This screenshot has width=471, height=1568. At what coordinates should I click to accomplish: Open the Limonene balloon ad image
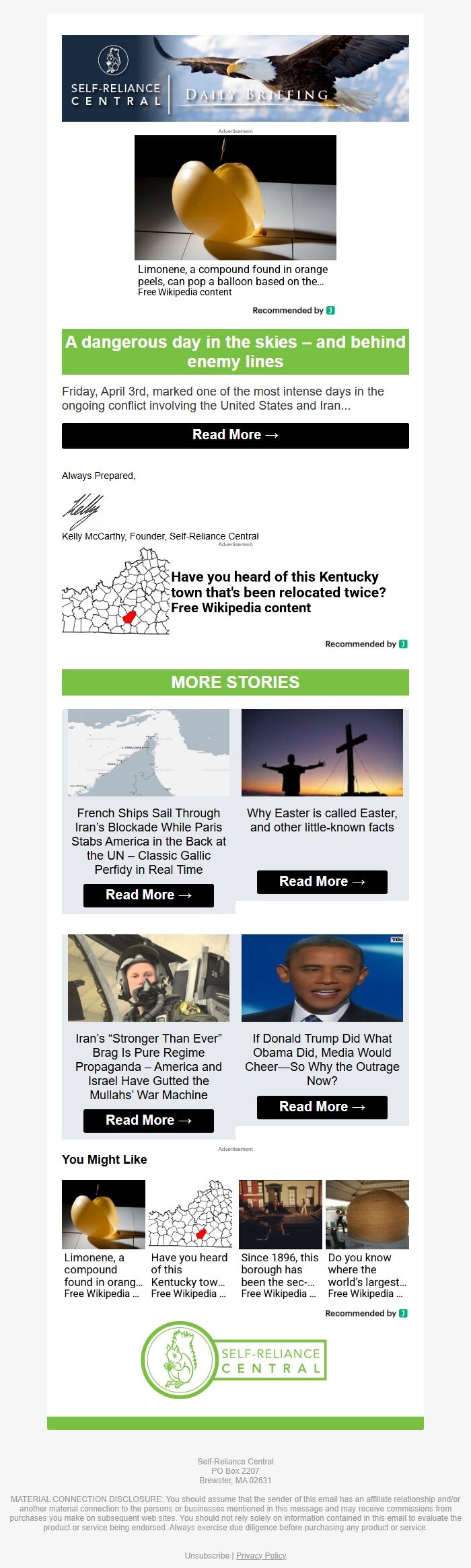235,197
